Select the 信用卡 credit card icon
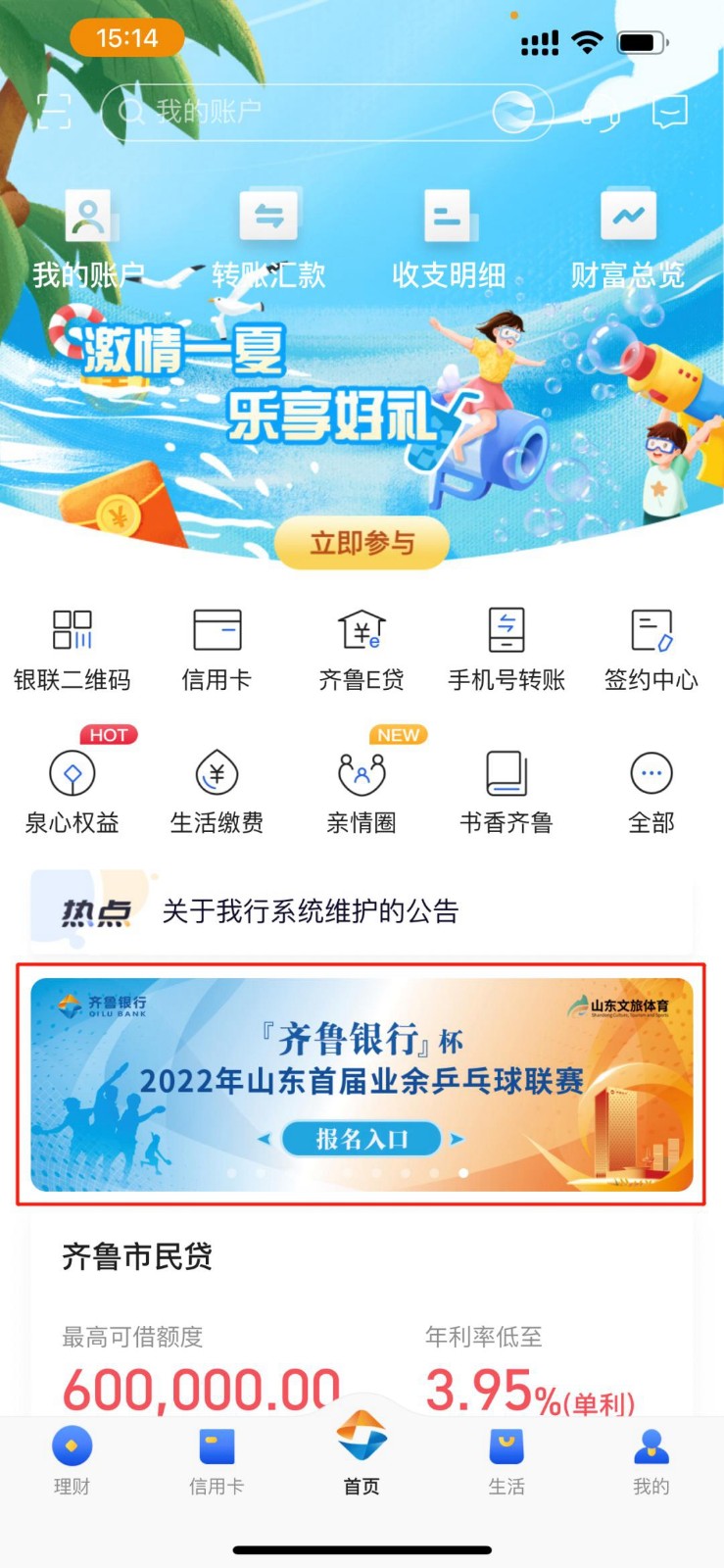Screen dimensions: 724x1568 [217, 647]
